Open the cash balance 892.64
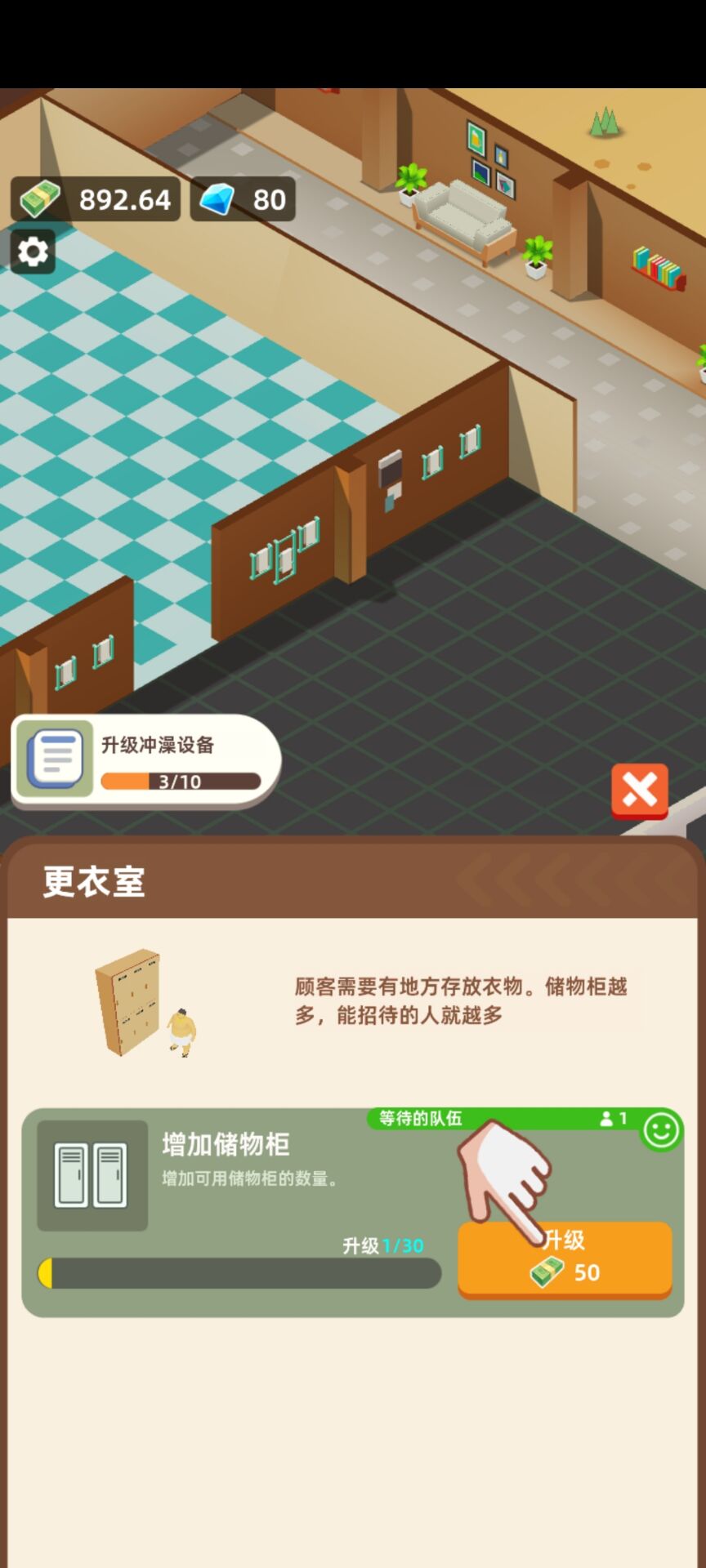The image size is (706, 1568). coord(96,199)
